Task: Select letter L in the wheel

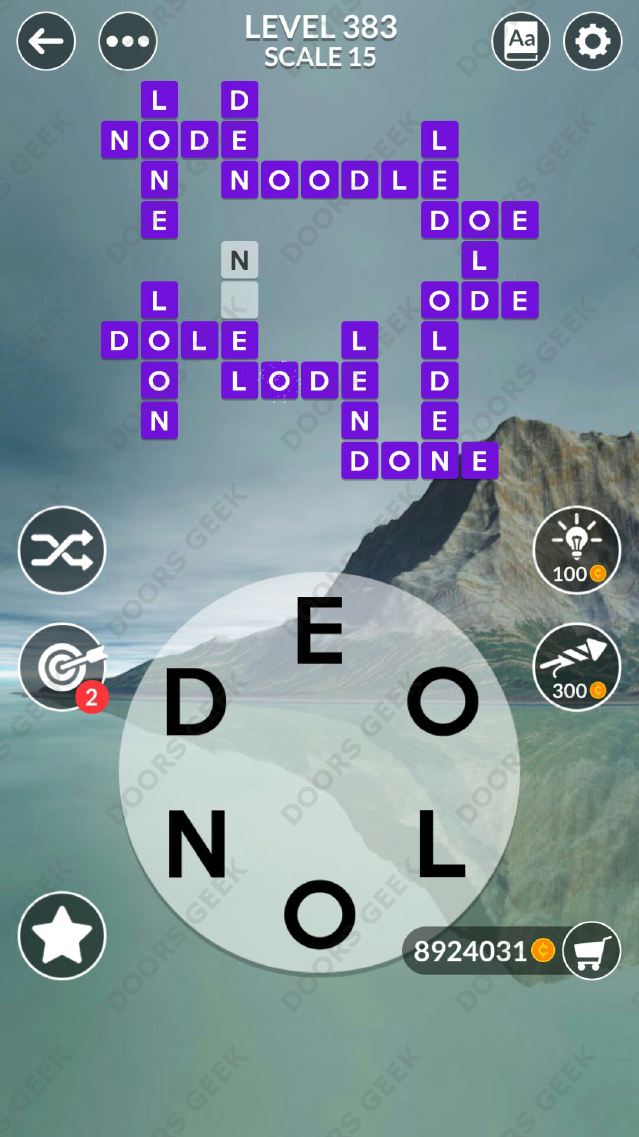Action: click(x=442, y=844)
